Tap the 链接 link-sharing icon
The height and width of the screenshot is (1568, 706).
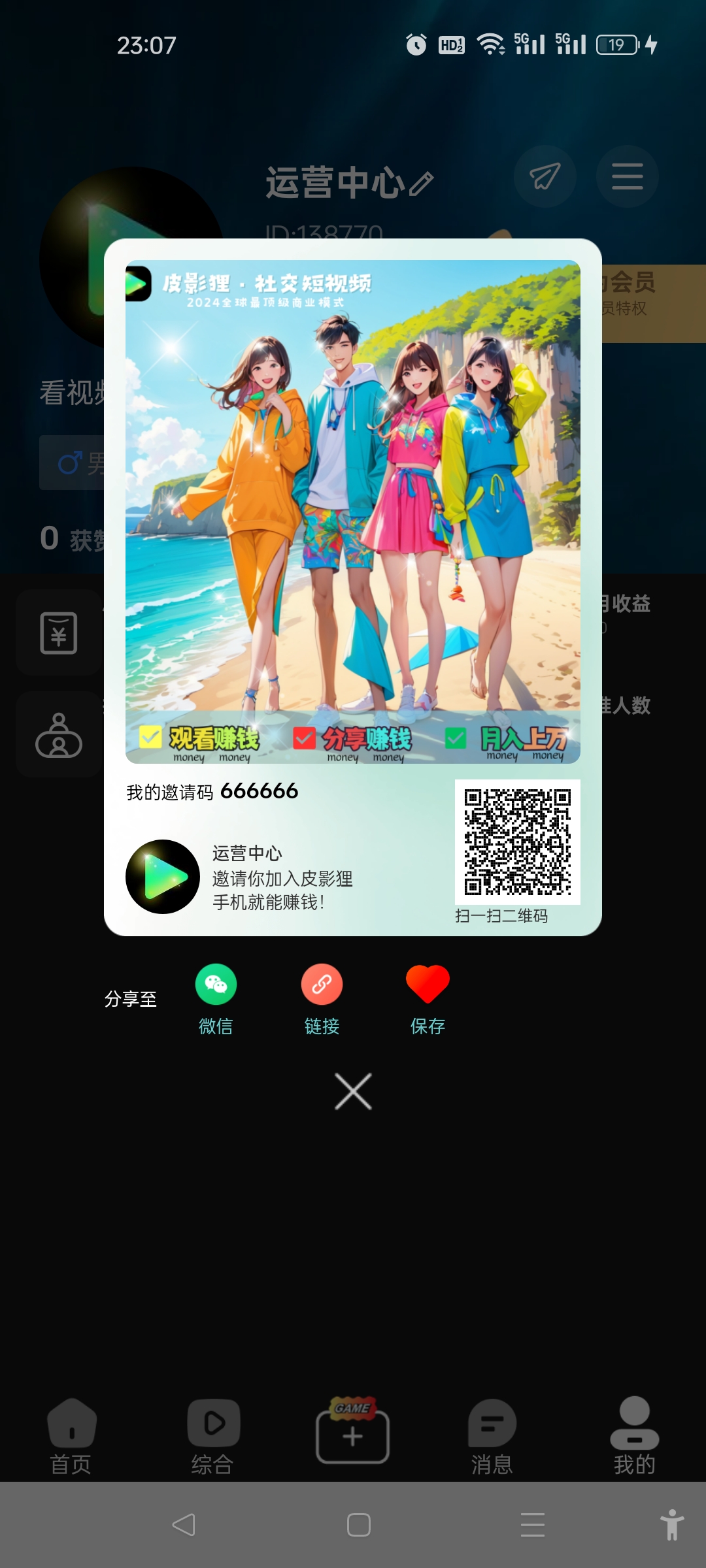(x=321, y=983)
